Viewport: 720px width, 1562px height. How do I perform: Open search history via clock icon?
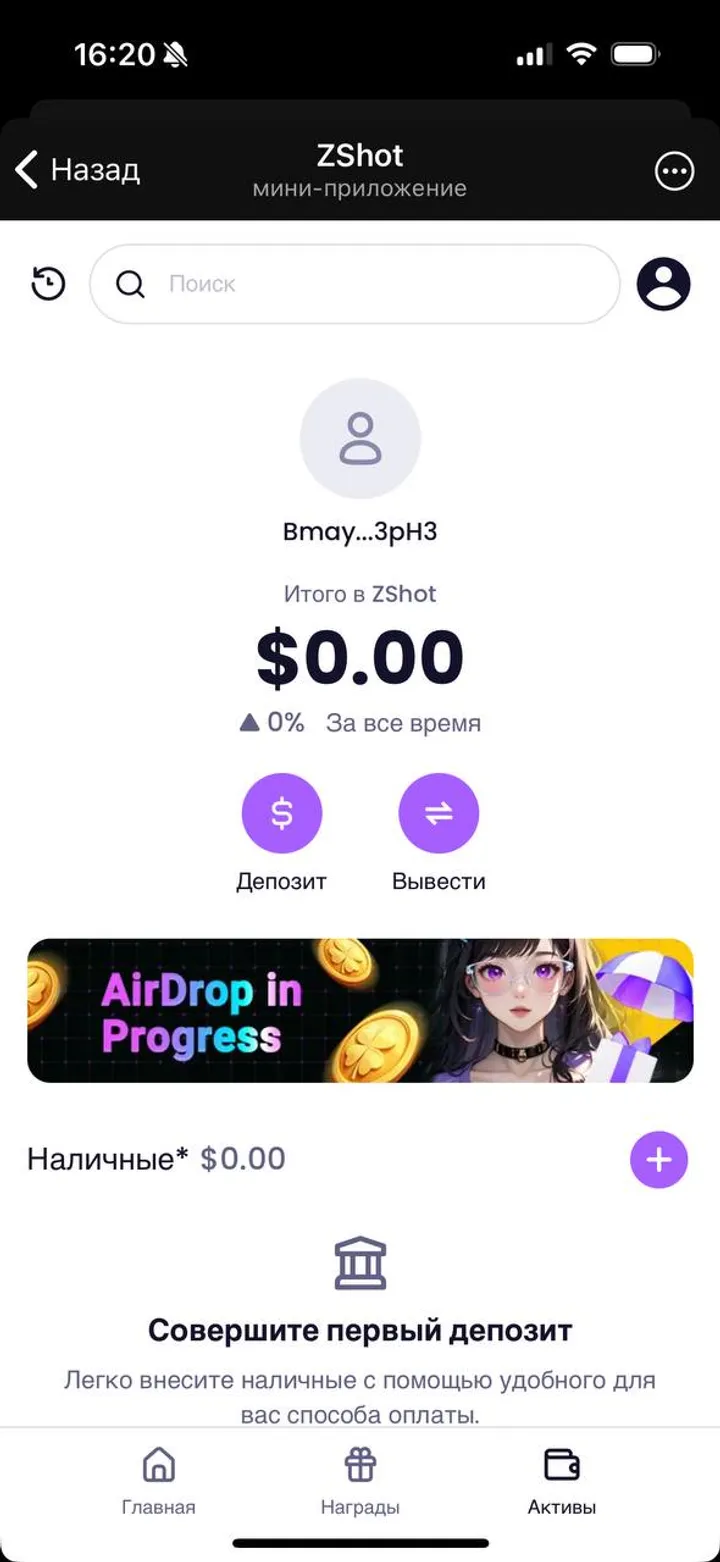46,284
